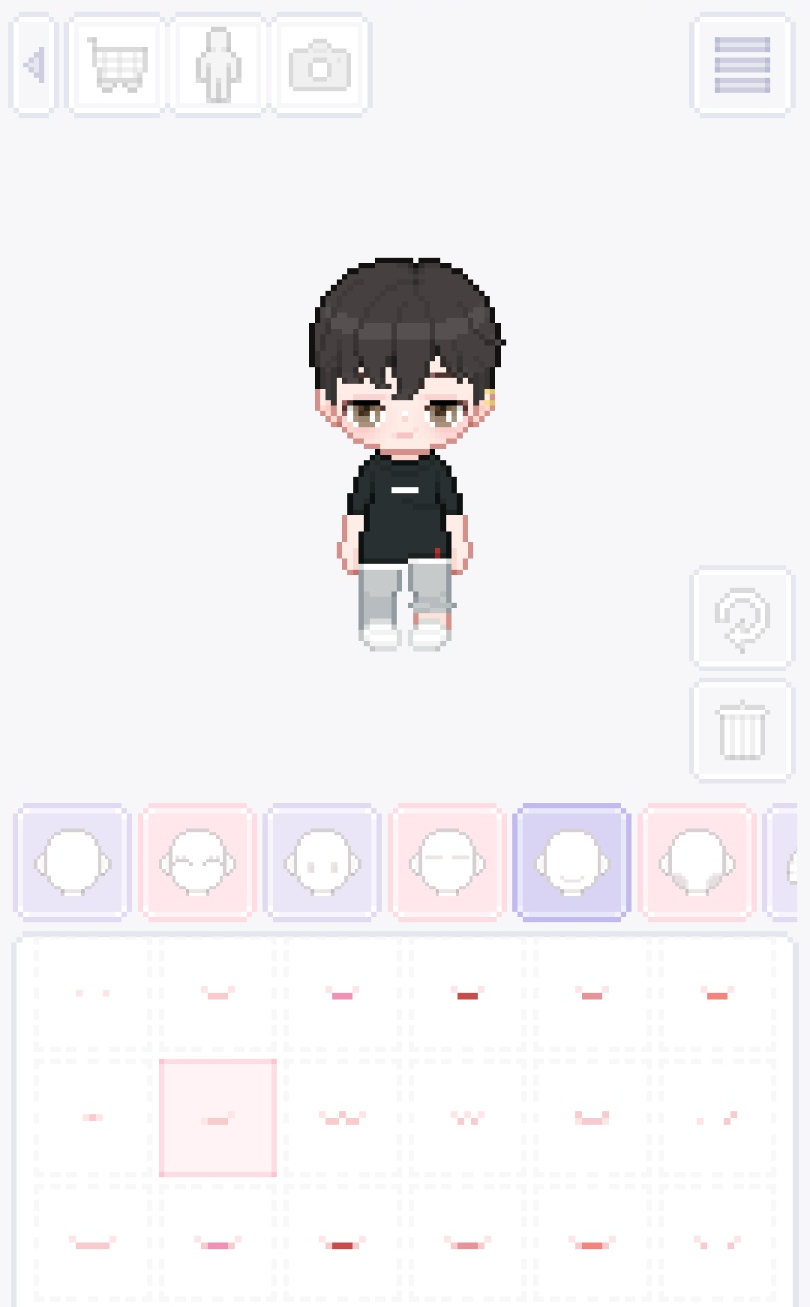Remove current item with the trash icon
Viewport: 810px width, 1307px height.
click(x=742, y=728)
